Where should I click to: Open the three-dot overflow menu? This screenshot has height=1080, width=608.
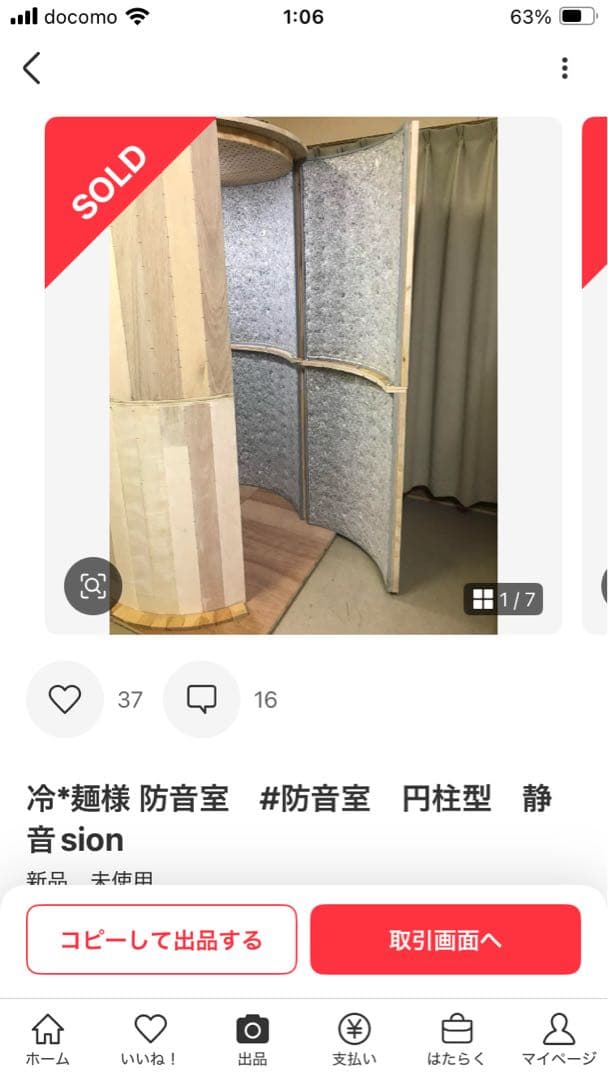(x=564, y=68)
